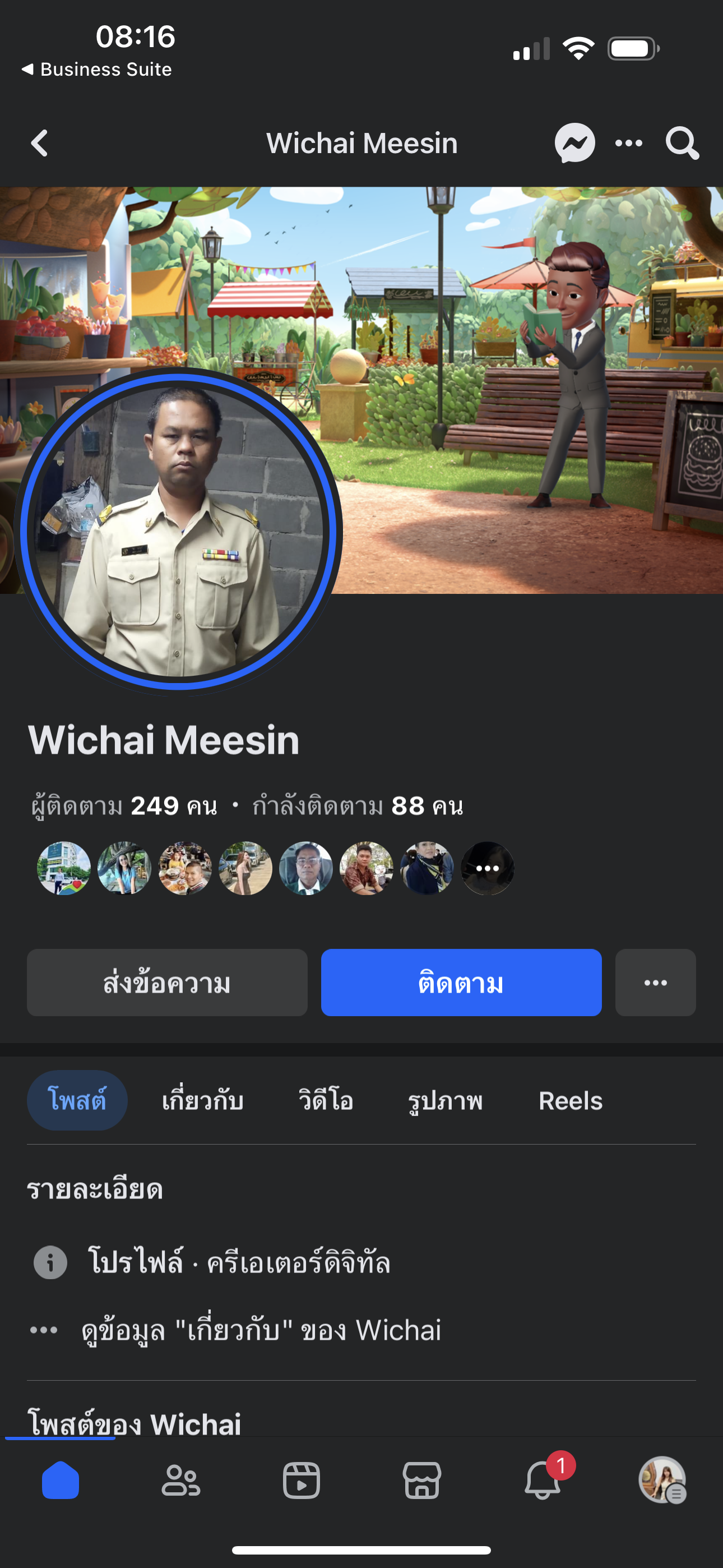Open more options next to ติดตาม
The width and height of the screenshot is (723, 1568).
pyautogui.click(x=655, y=983)
